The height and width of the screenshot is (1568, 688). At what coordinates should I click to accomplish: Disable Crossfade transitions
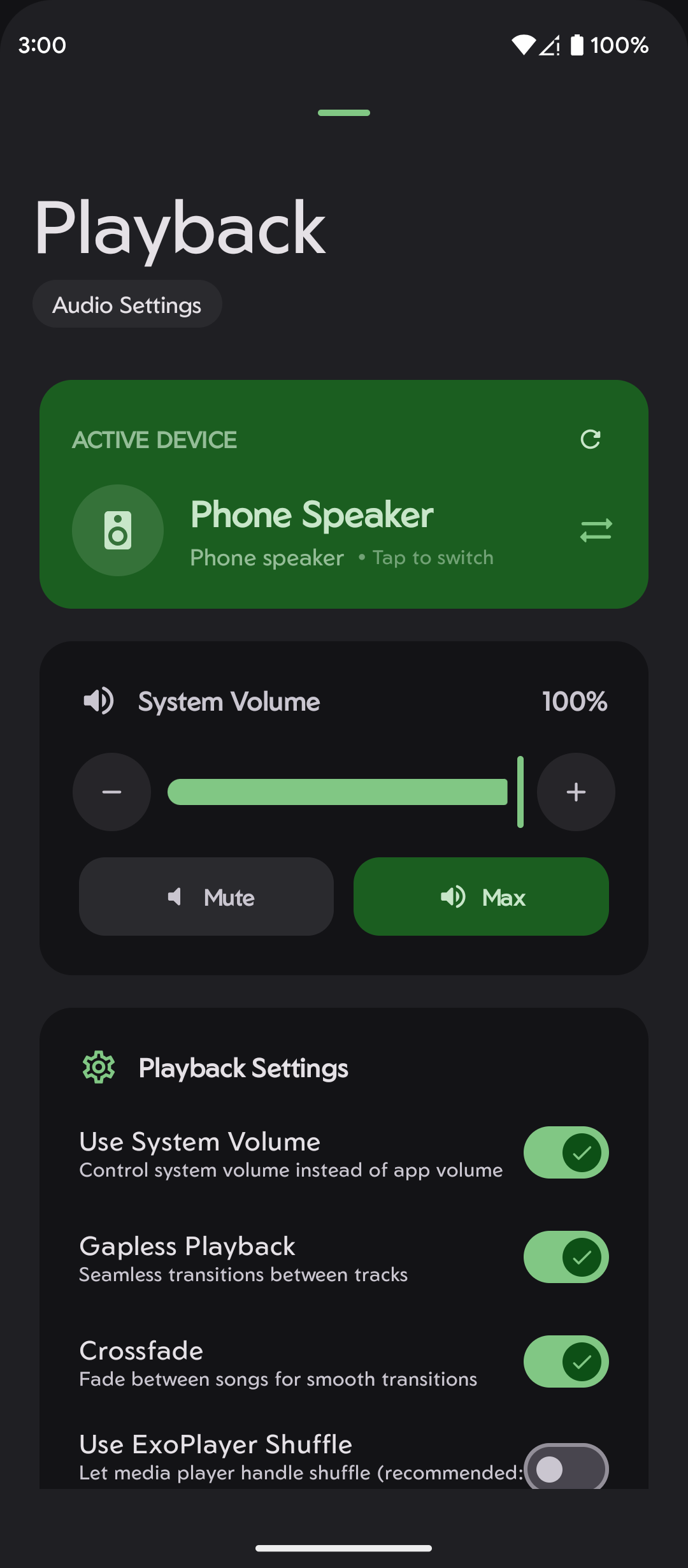[566, 1361]
